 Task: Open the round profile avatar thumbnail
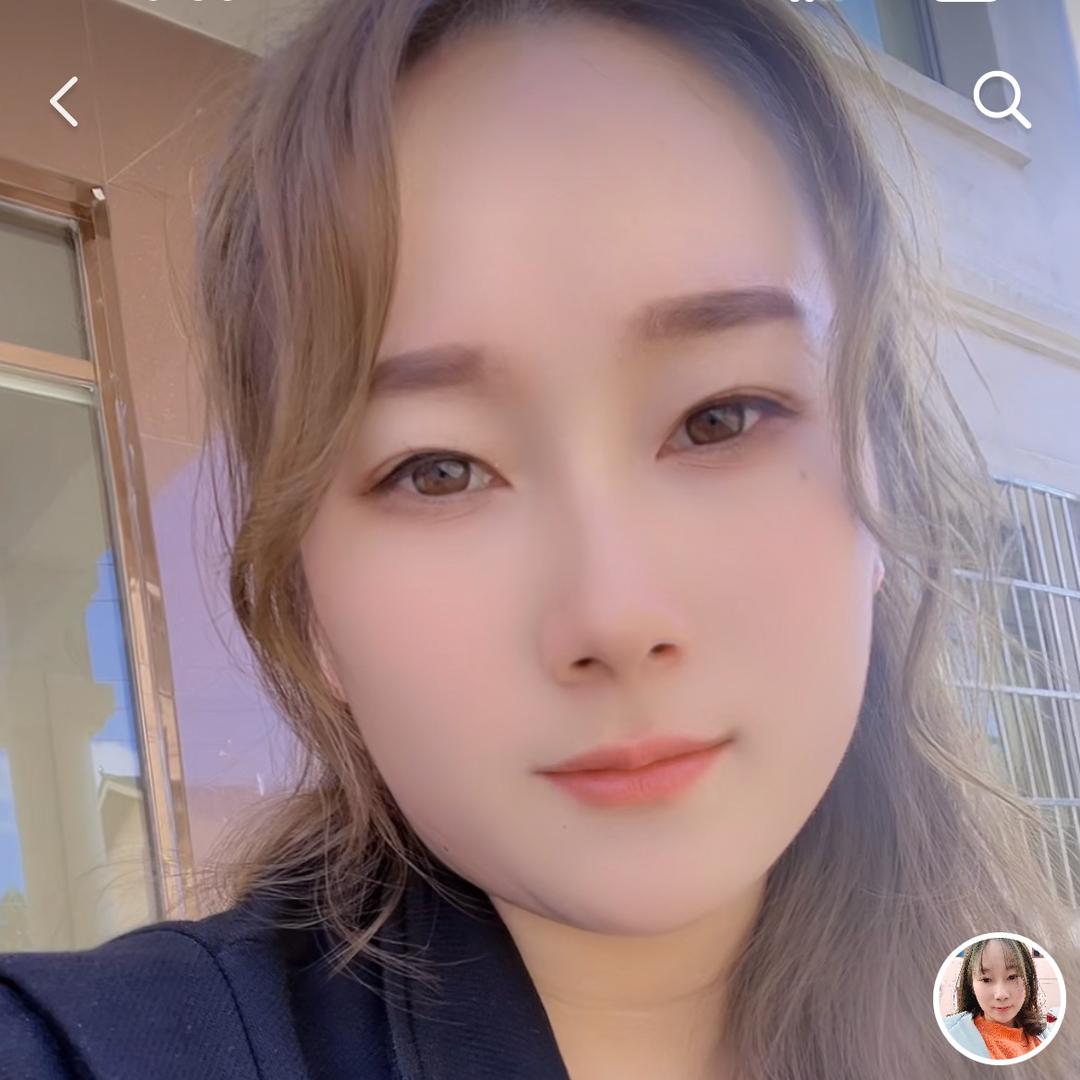point(999,998)
